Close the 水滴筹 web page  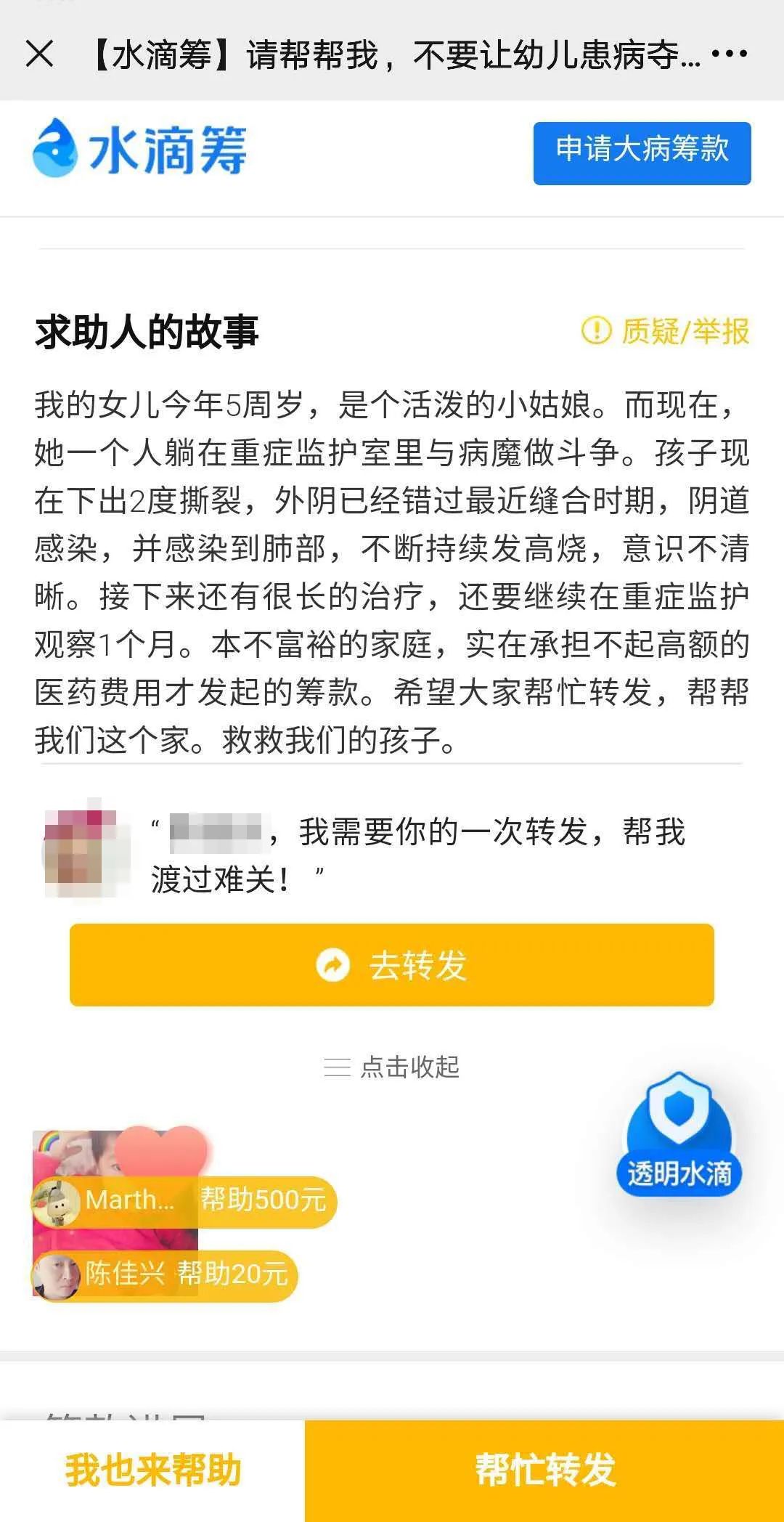coord(39,54)
